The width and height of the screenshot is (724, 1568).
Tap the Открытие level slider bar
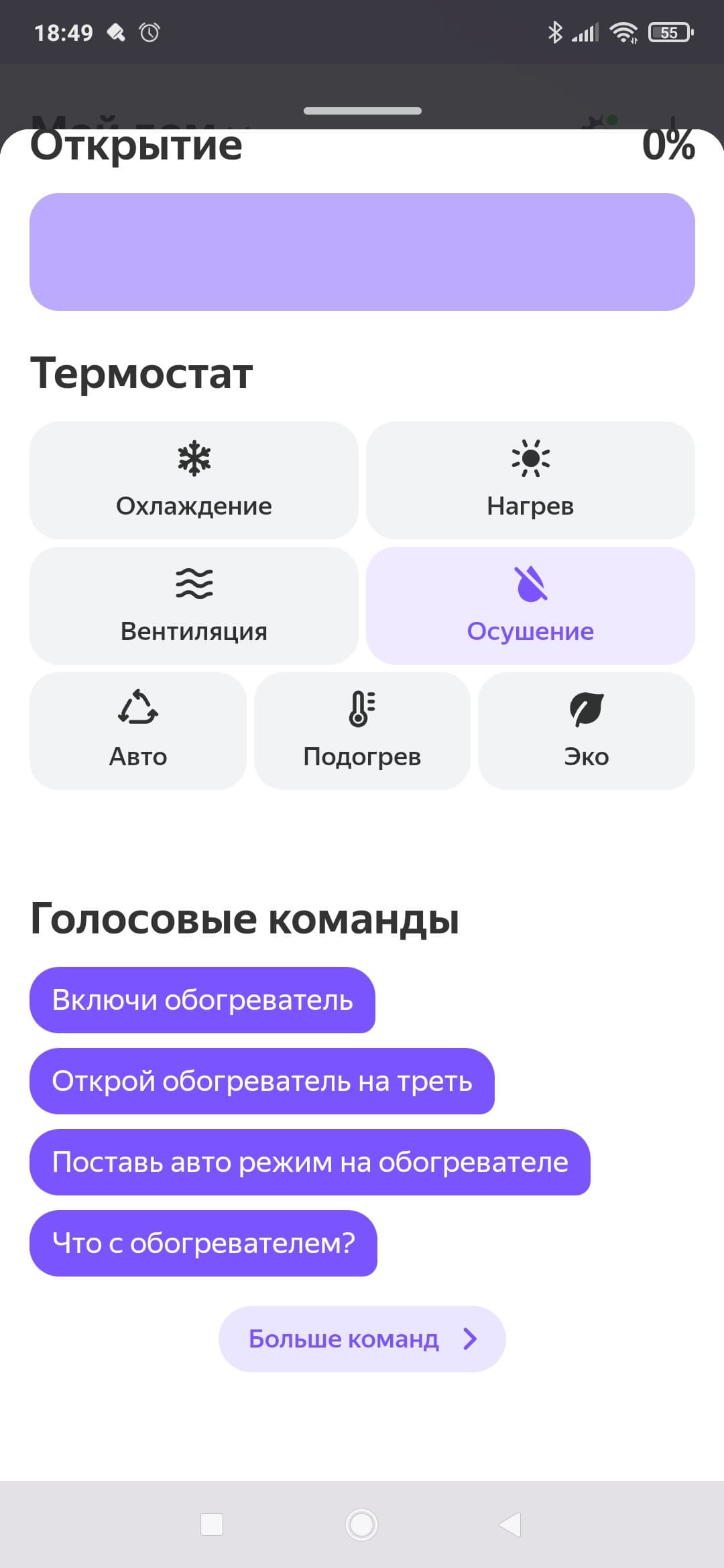pos(362,252)
